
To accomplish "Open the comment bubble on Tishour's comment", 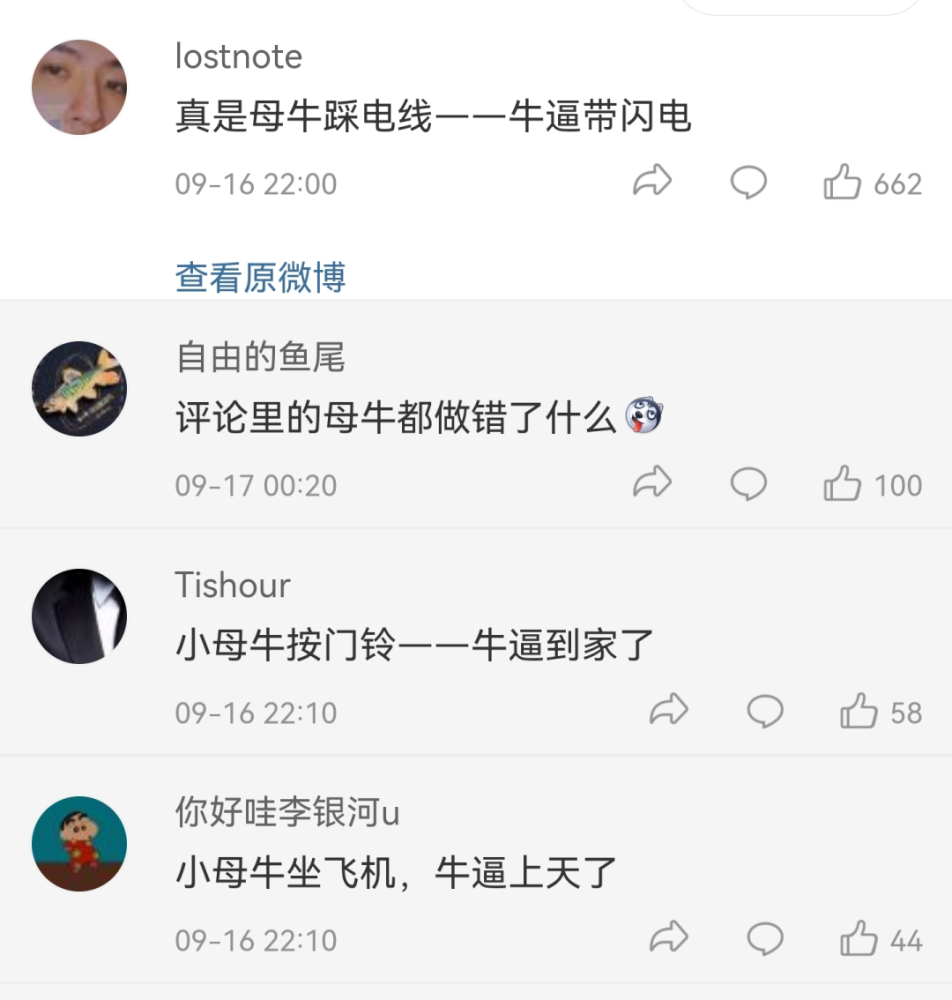I will pos(766,712).
